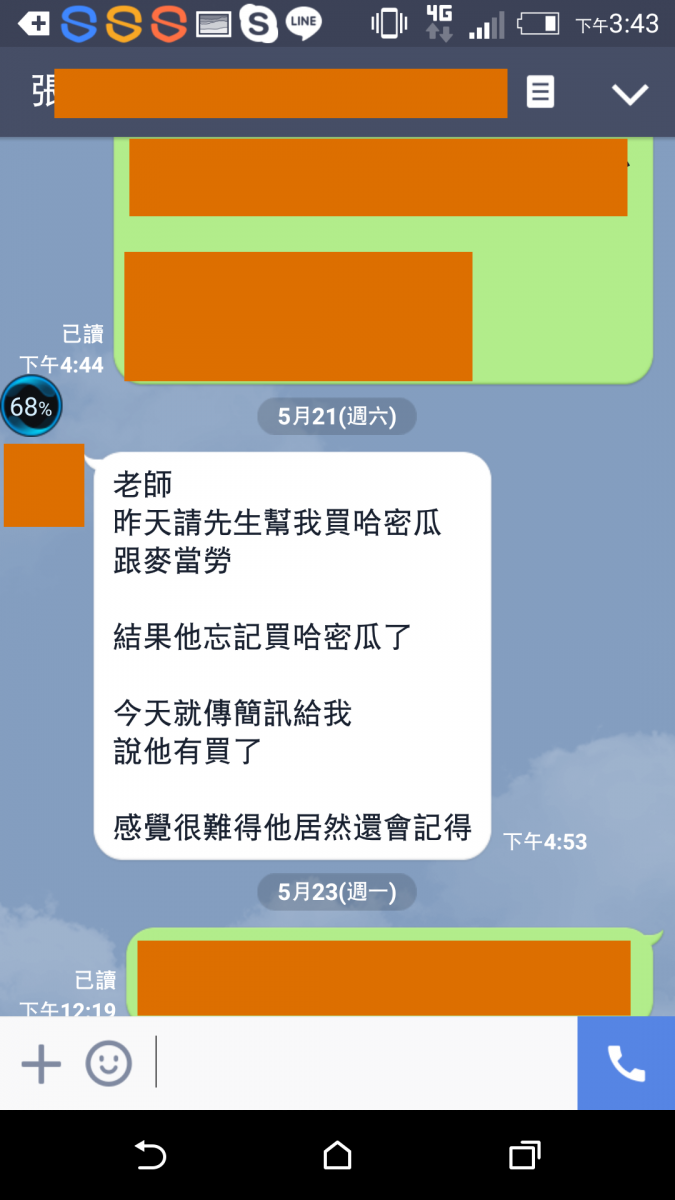The image size is (675, 1200).
Task: Expand the chat options dropdown arrow
Action: (x=630, y=94)
